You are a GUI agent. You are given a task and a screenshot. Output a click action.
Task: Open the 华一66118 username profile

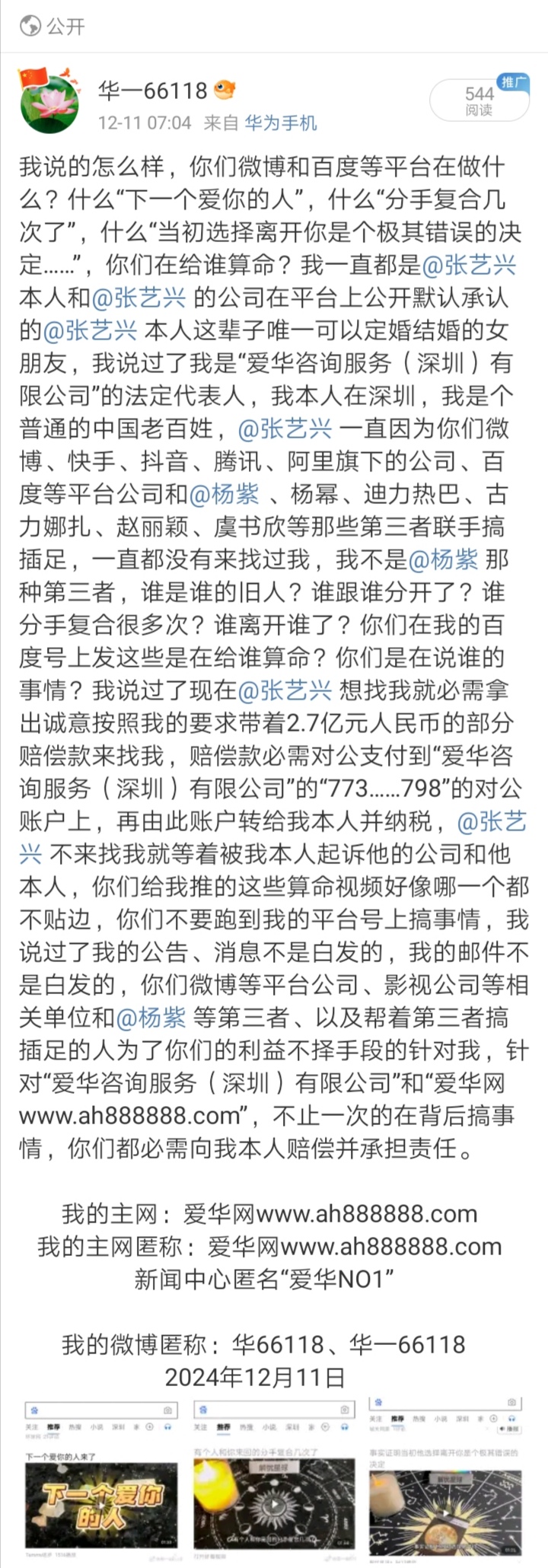153,91
